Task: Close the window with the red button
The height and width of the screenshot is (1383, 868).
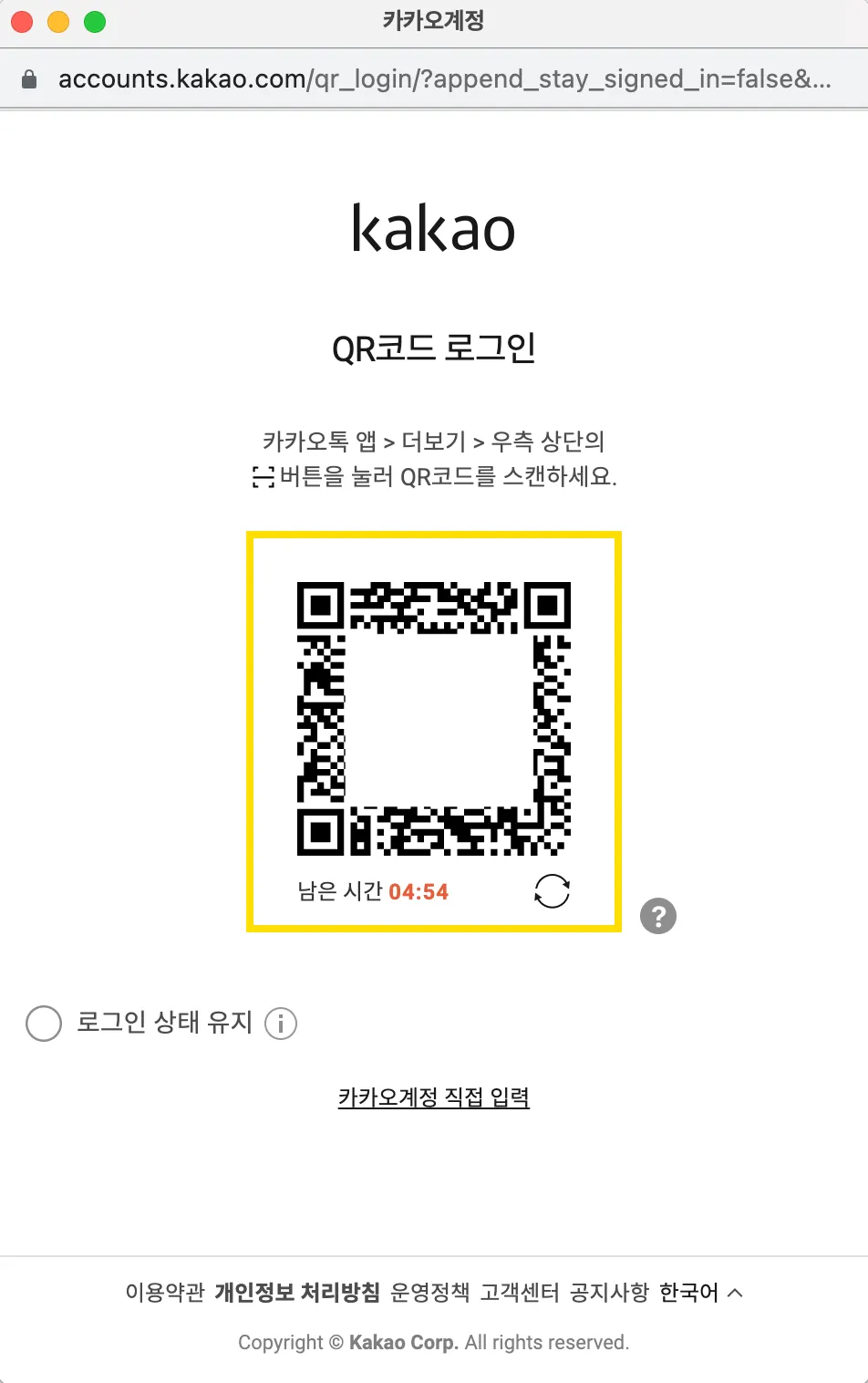Action: tap(22, 22)
